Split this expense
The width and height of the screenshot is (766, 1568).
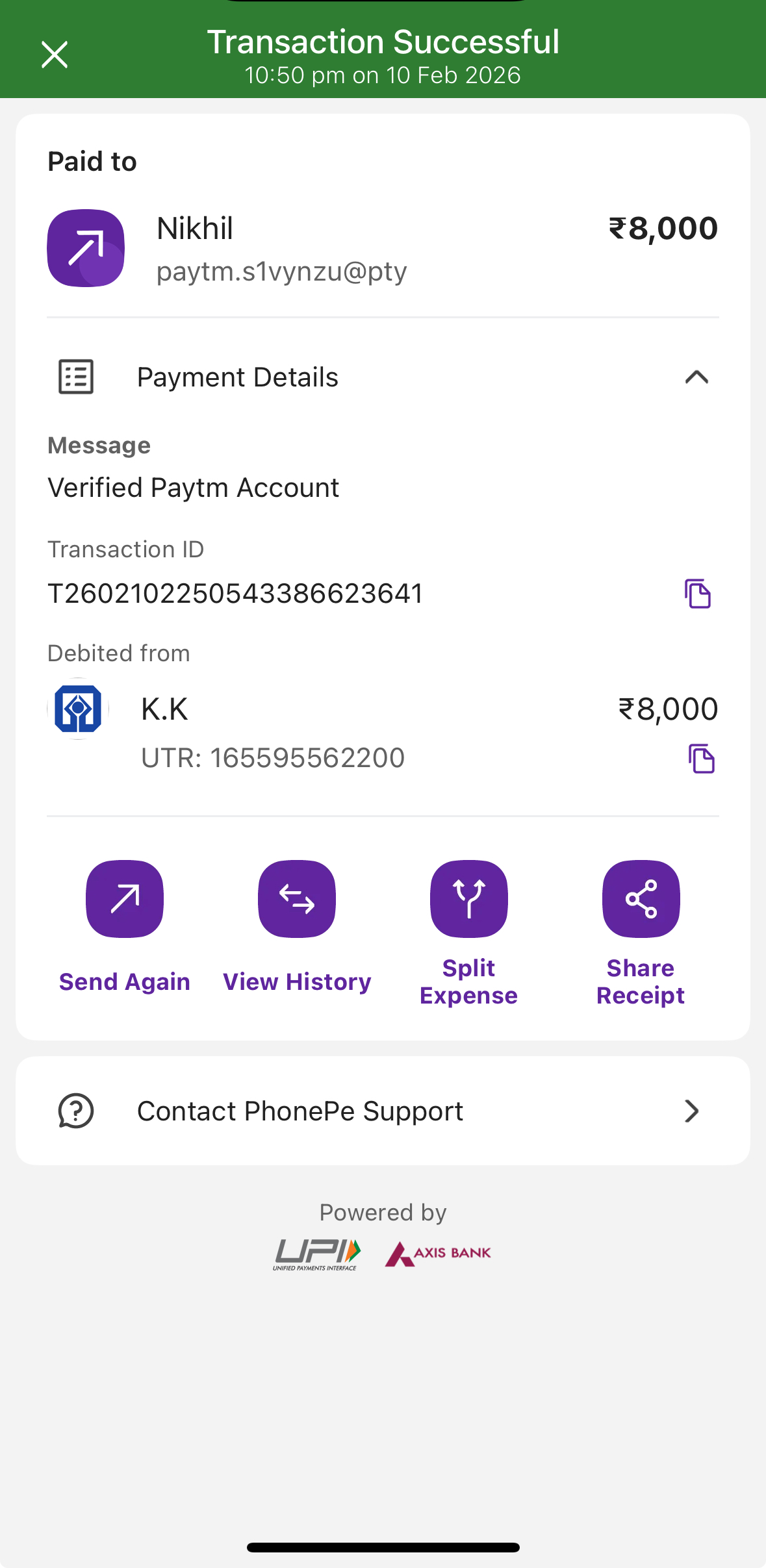click(468, 899)
